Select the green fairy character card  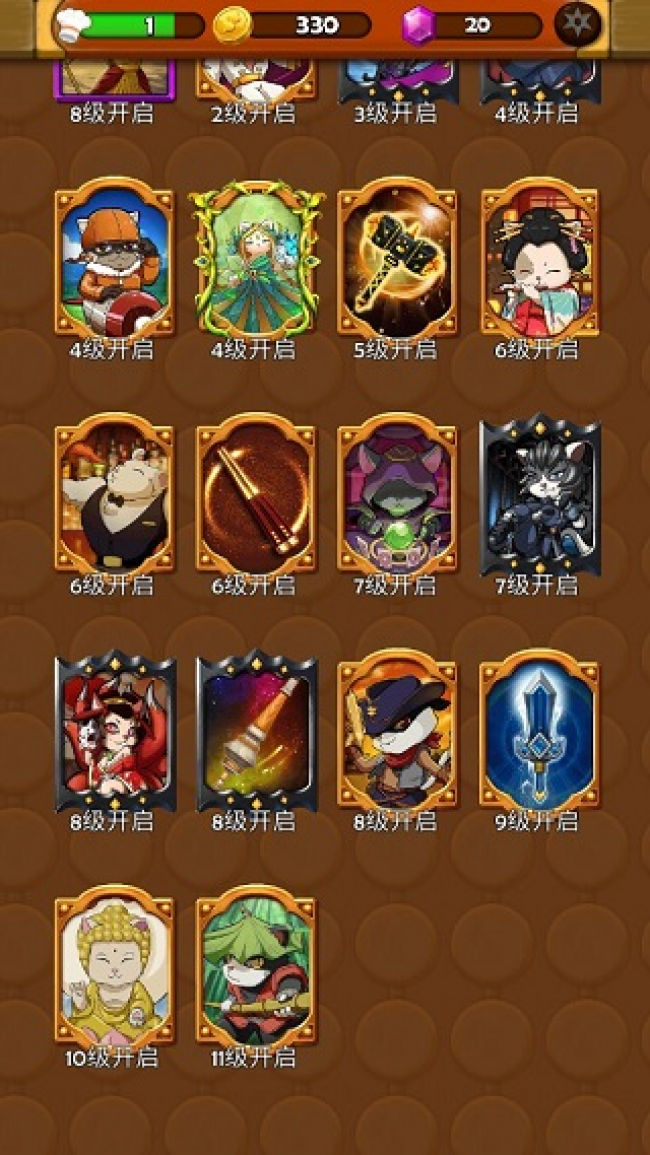tap(256, 259)
